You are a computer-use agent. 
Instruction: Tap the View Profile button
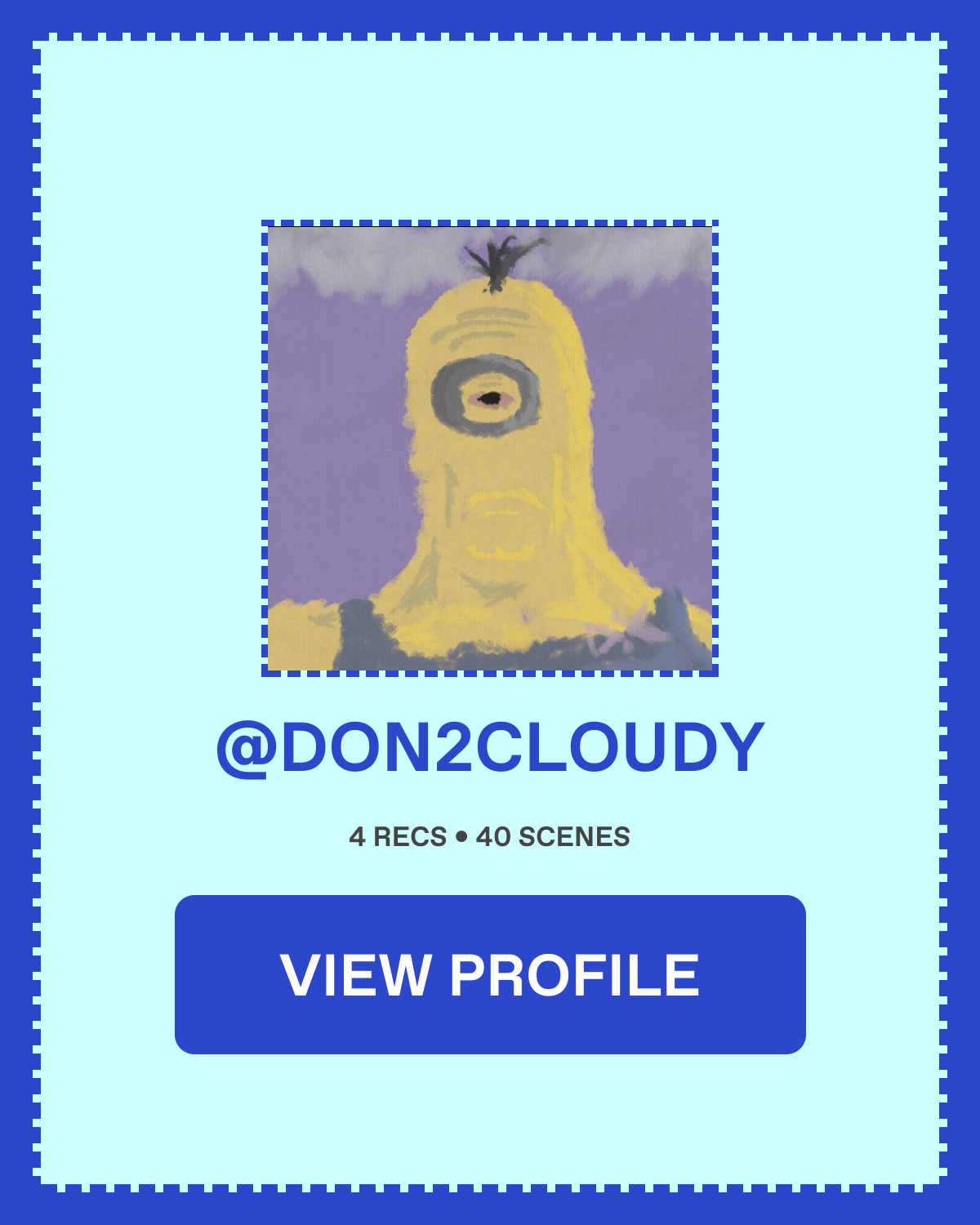pos(490,974)
